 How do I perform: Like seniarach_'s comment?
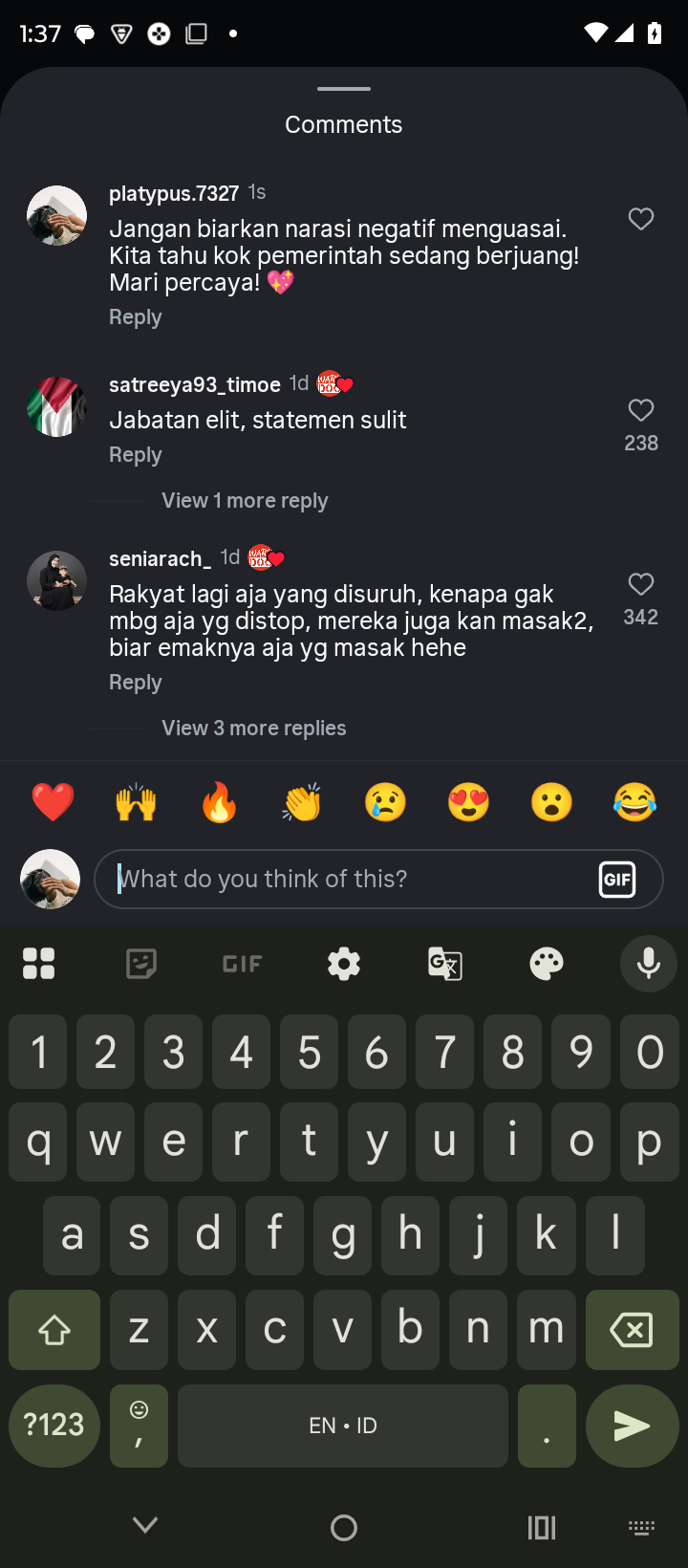pos(640,584)
